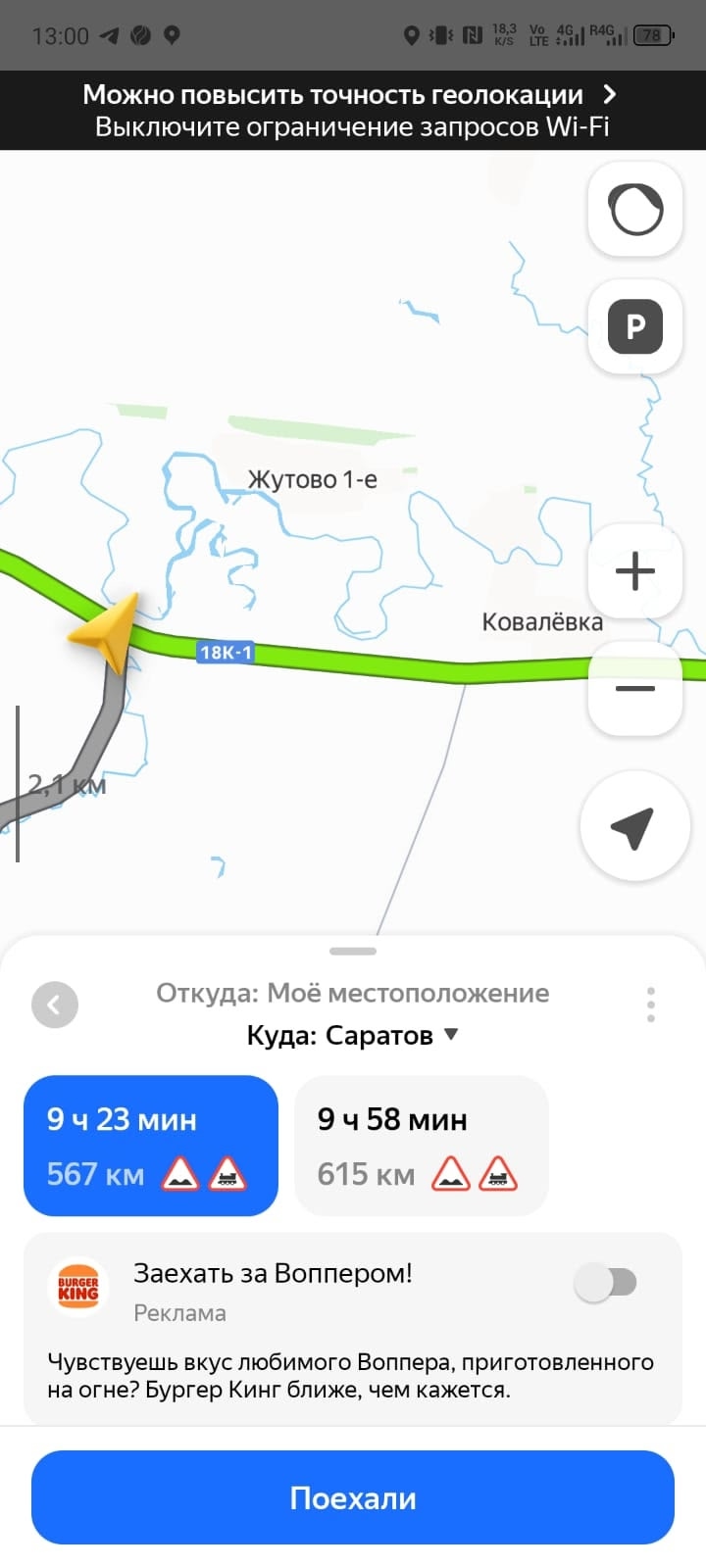
Task: Open the geolocation accuracy banner
Action: tap(353, 110)
